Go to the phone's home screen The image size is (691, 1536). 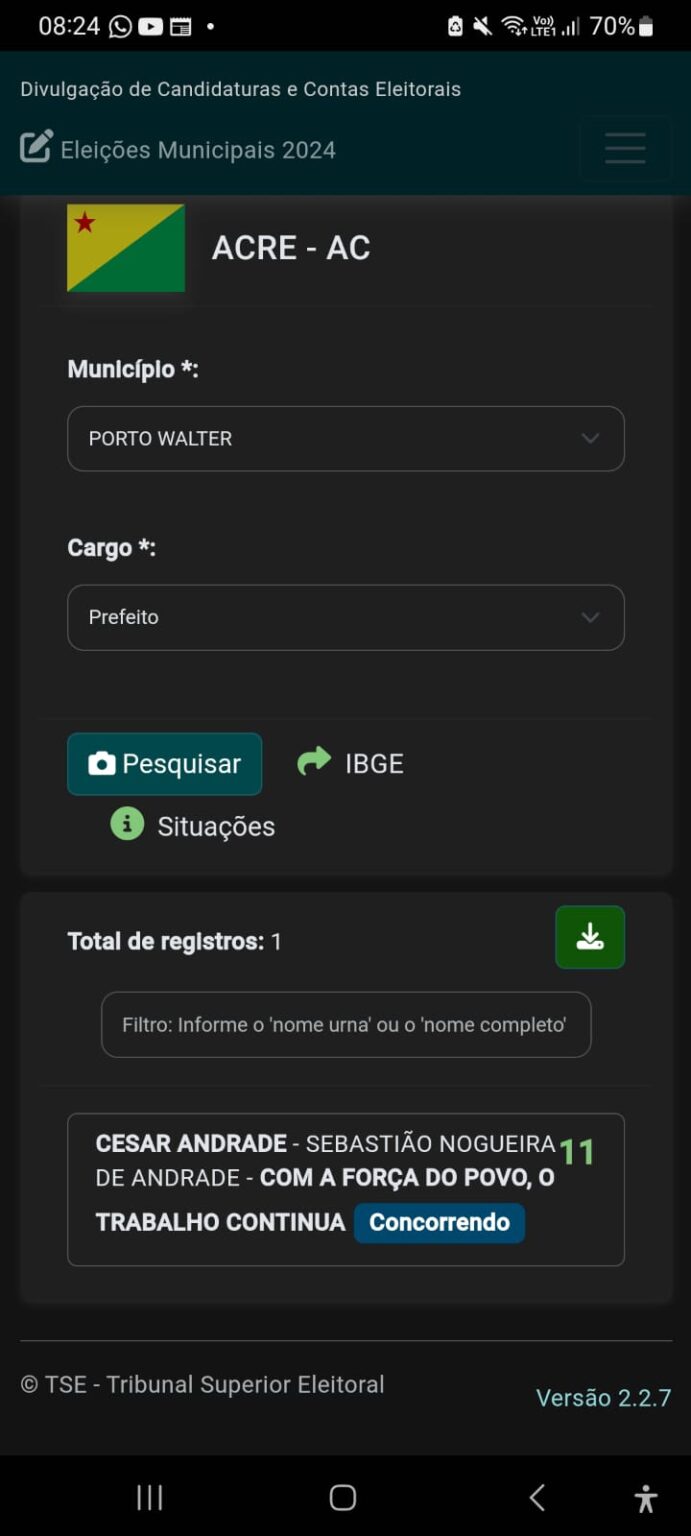click(x=343, y=1497)
